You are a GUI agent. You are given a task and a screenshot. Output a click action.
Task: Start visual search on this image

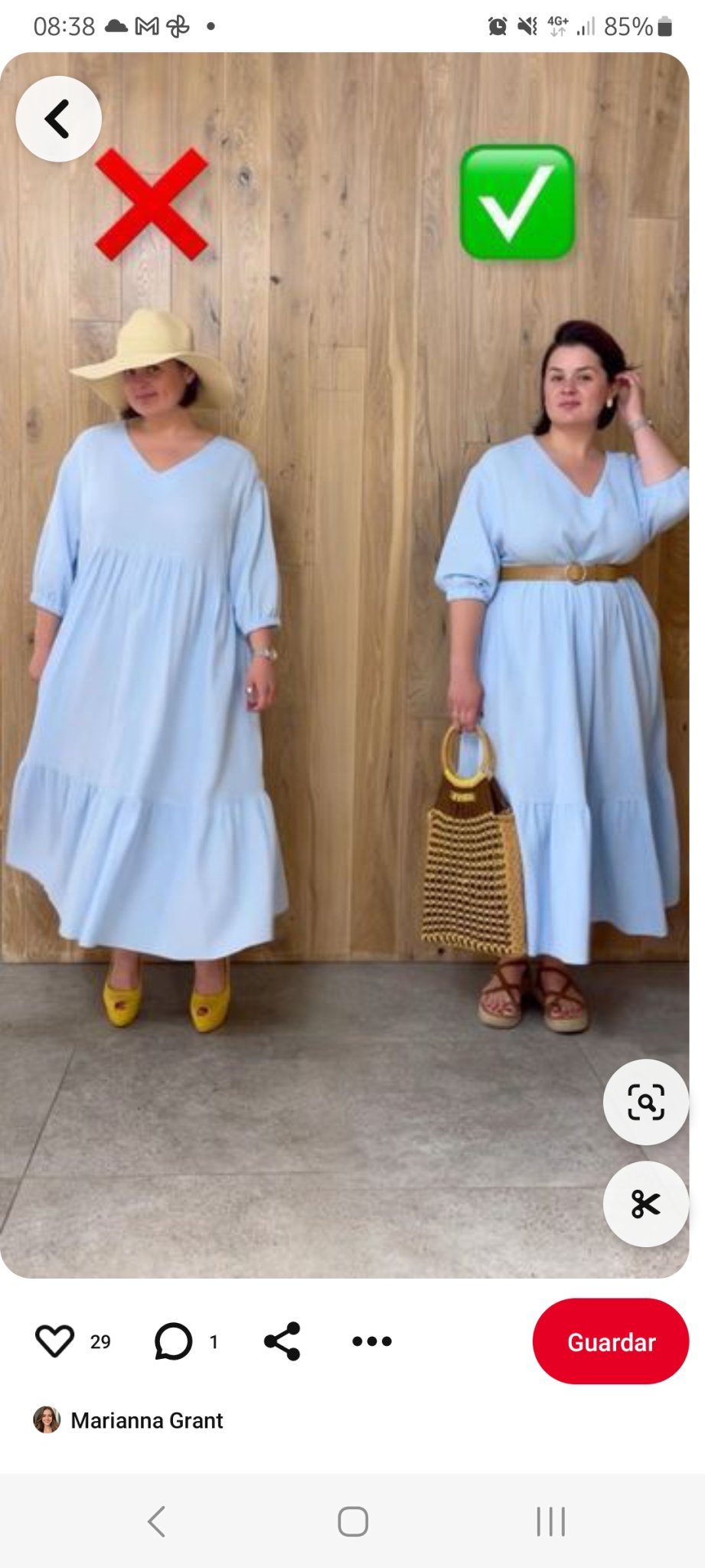pyautogui.click(x=645, y=1102)
